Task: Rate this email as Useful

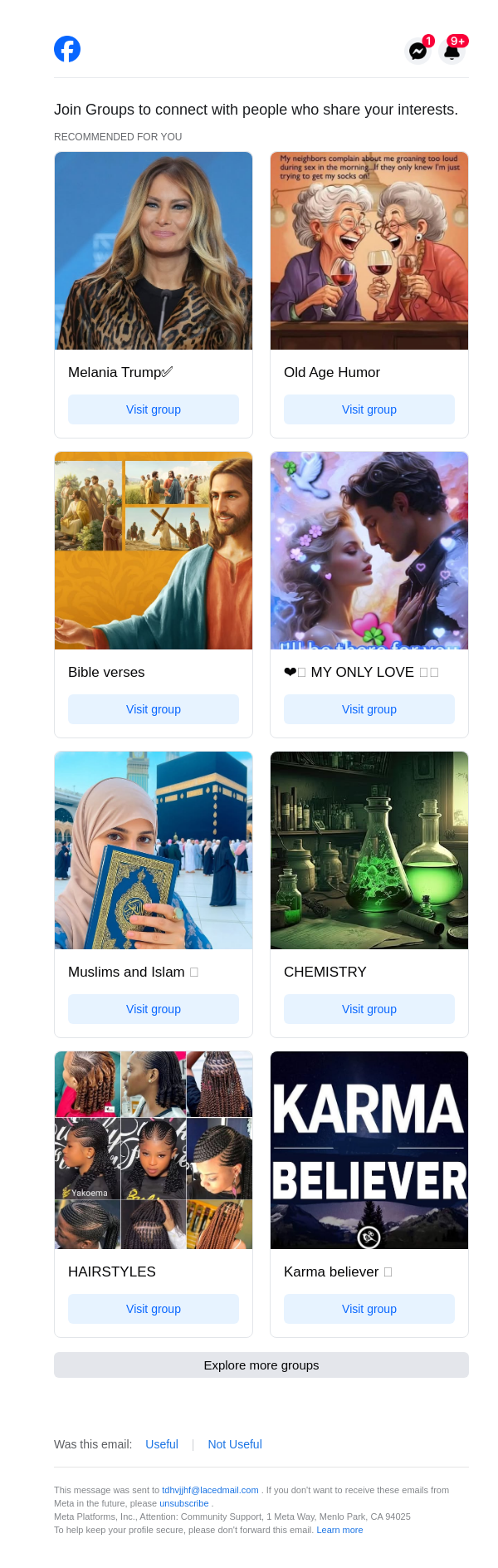Action: 162,1444
